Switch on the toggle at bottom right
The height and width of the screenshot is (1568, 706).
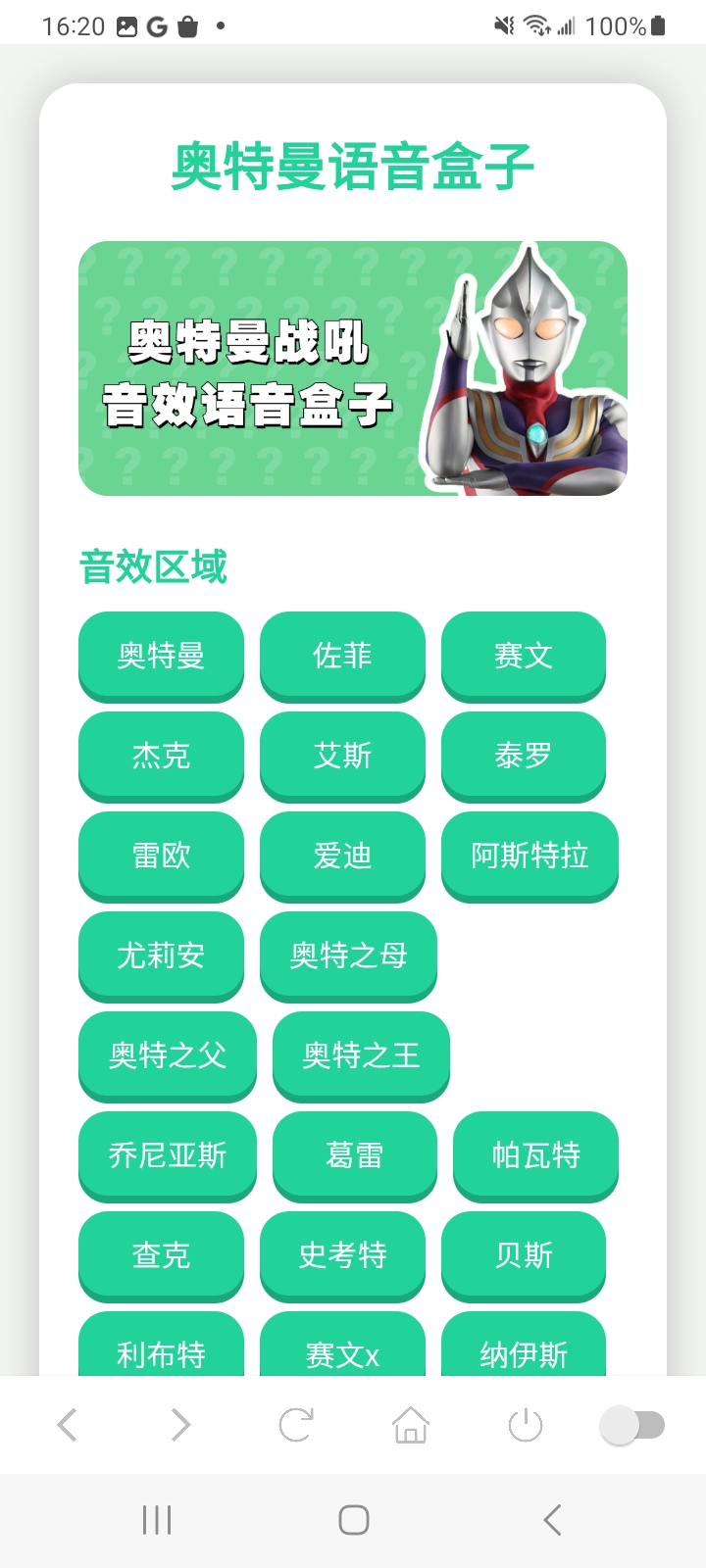(636, 1425)
